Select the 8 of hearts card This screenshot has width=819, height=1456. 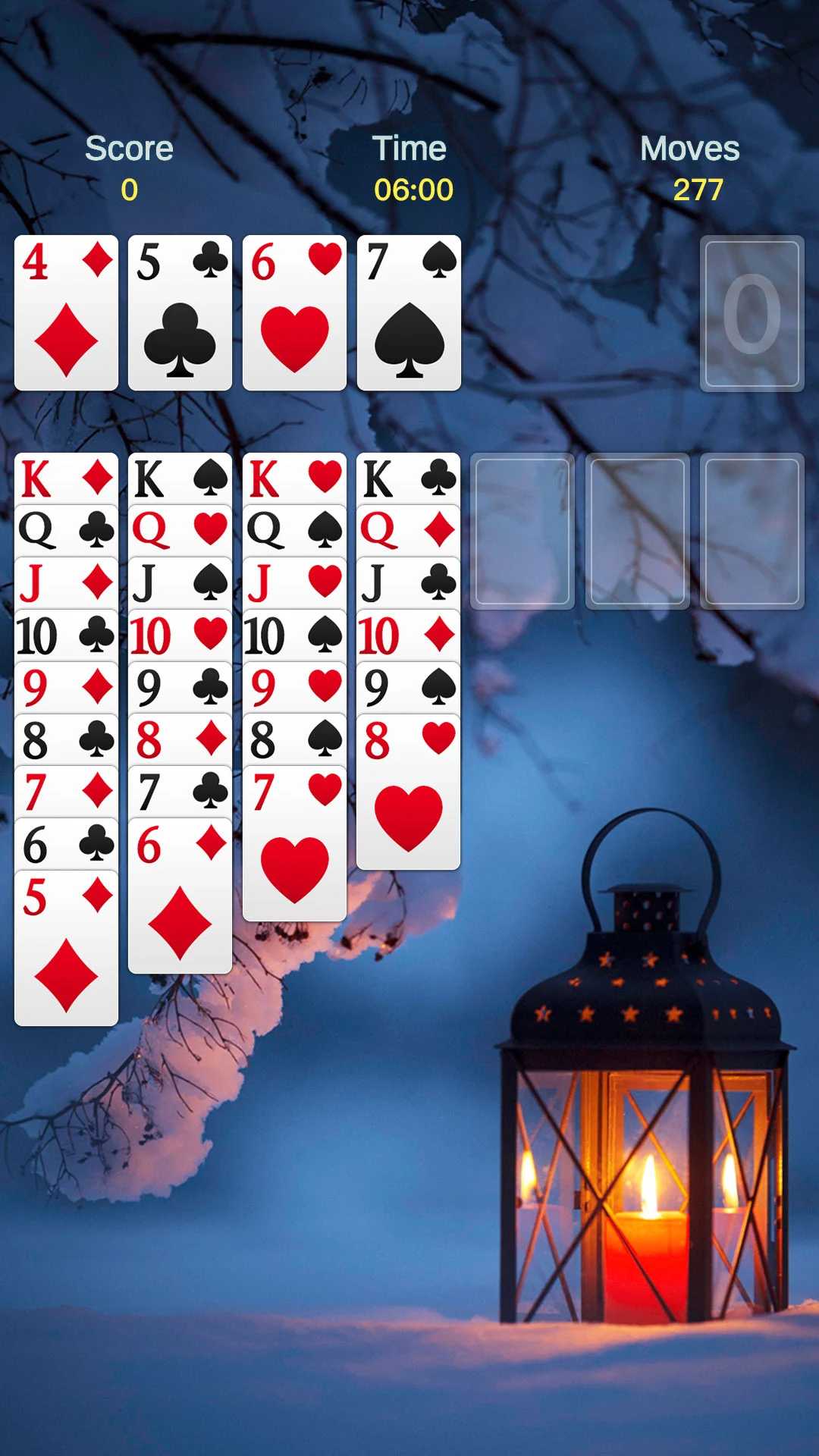click(x=408, y=792)
